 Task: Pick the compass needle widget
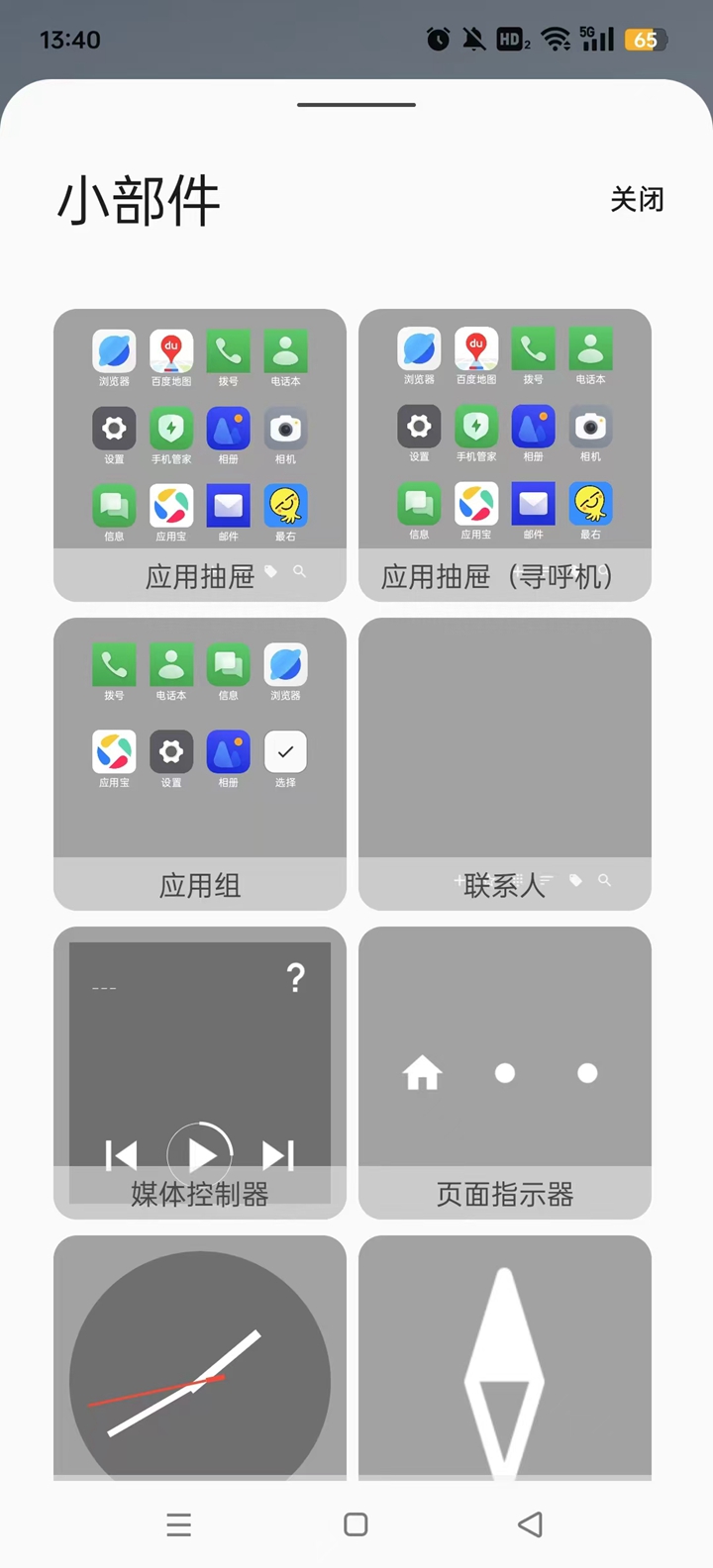(x=505, y=1366)
